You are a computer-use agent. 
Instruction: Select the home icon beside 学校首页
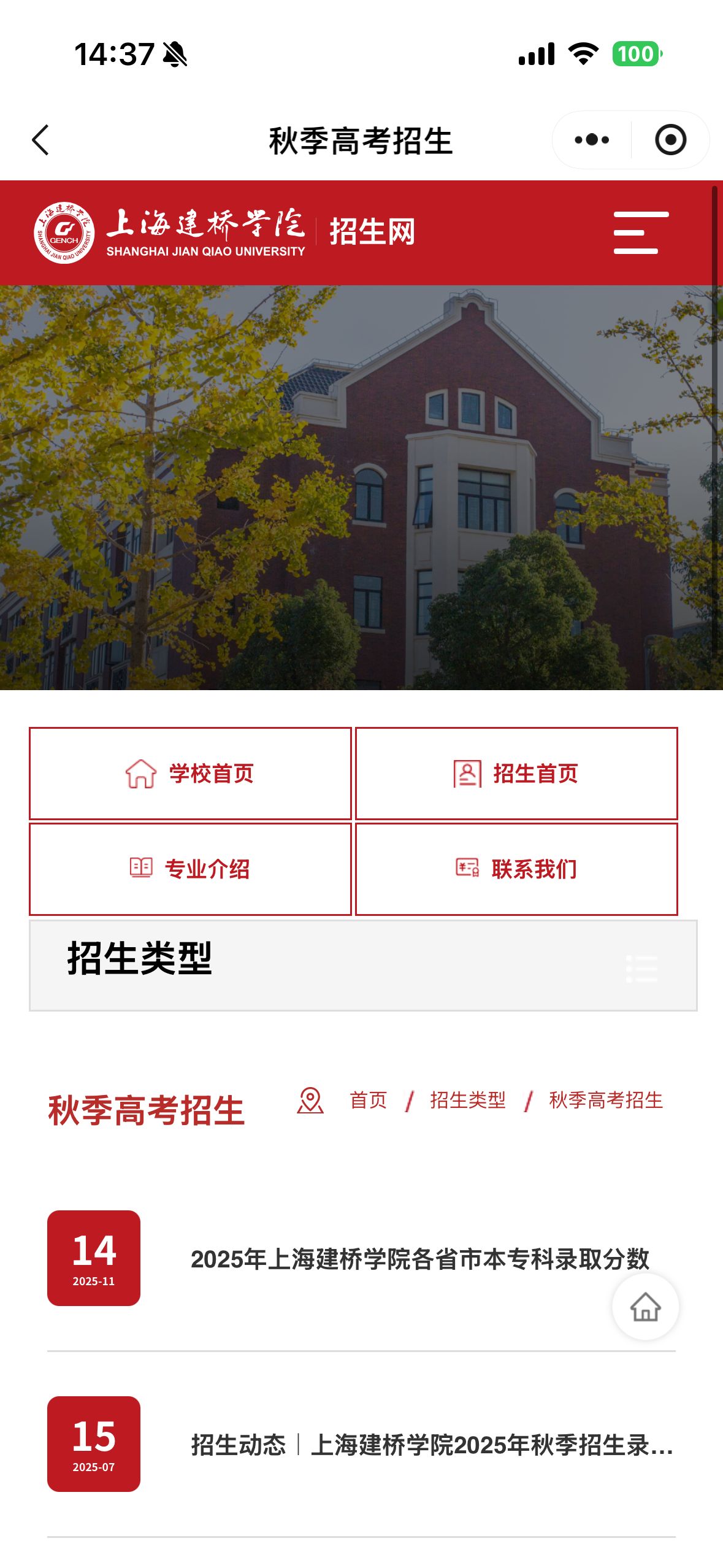tap(140, 774)
